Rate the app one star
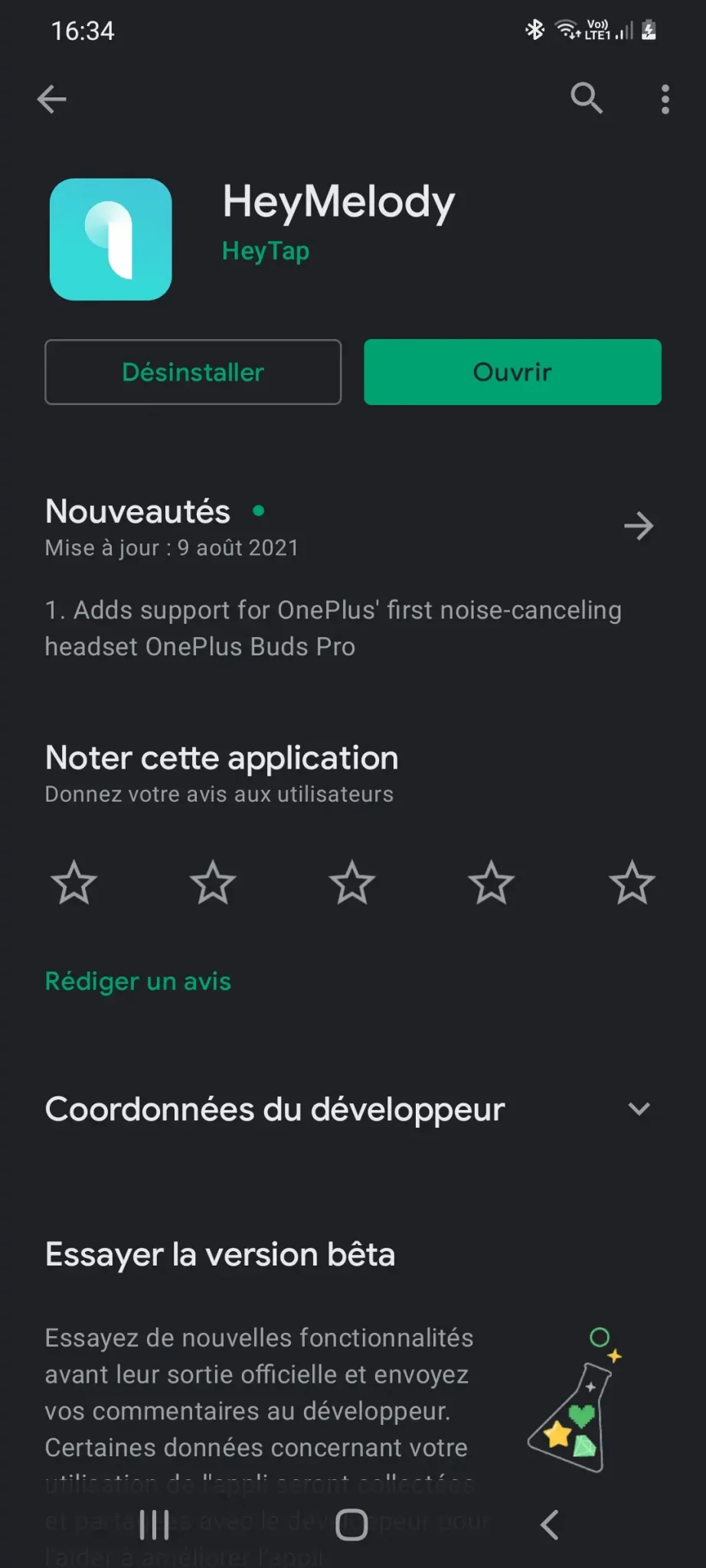 pyautogui.click(x=74, y=883)
